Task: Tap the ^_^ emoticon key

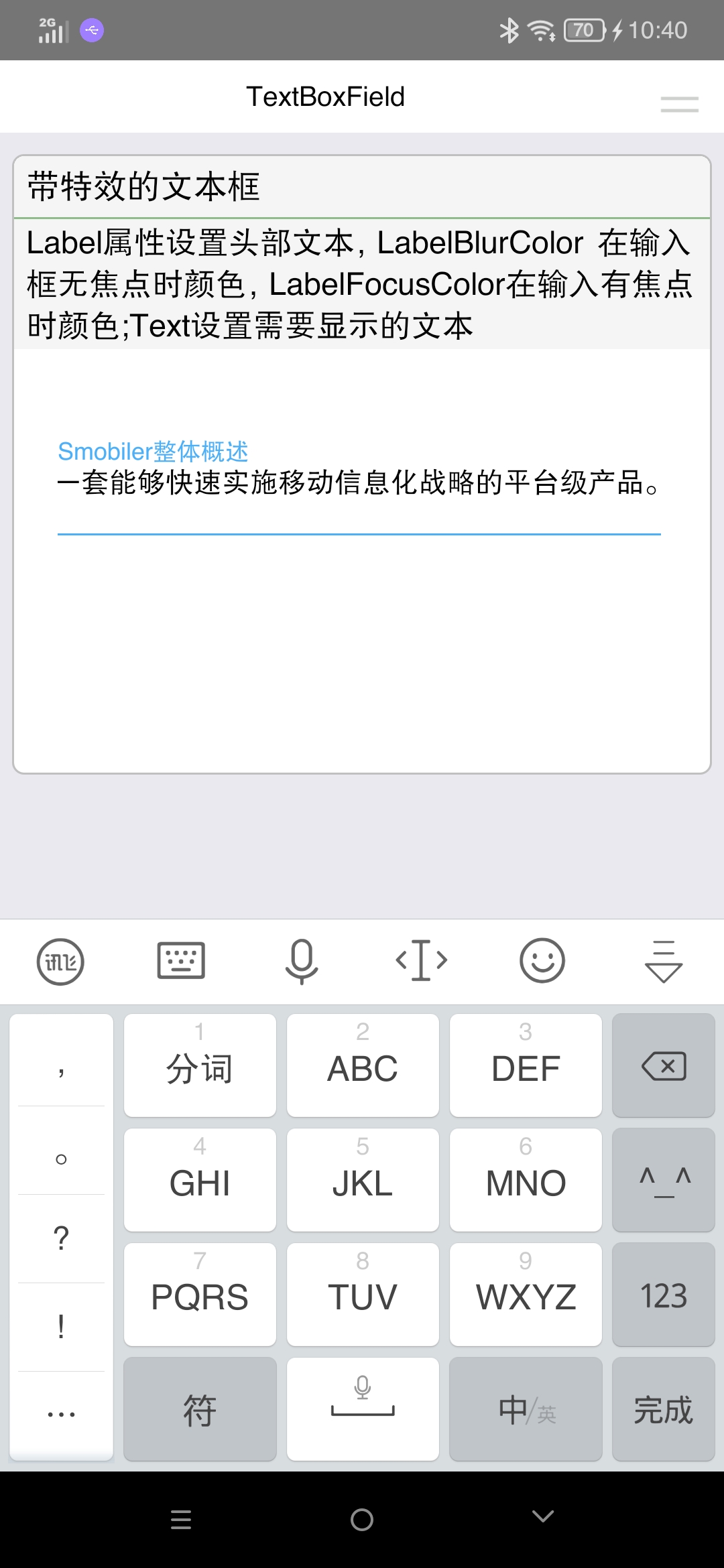Action: [x=664, y=1180]
